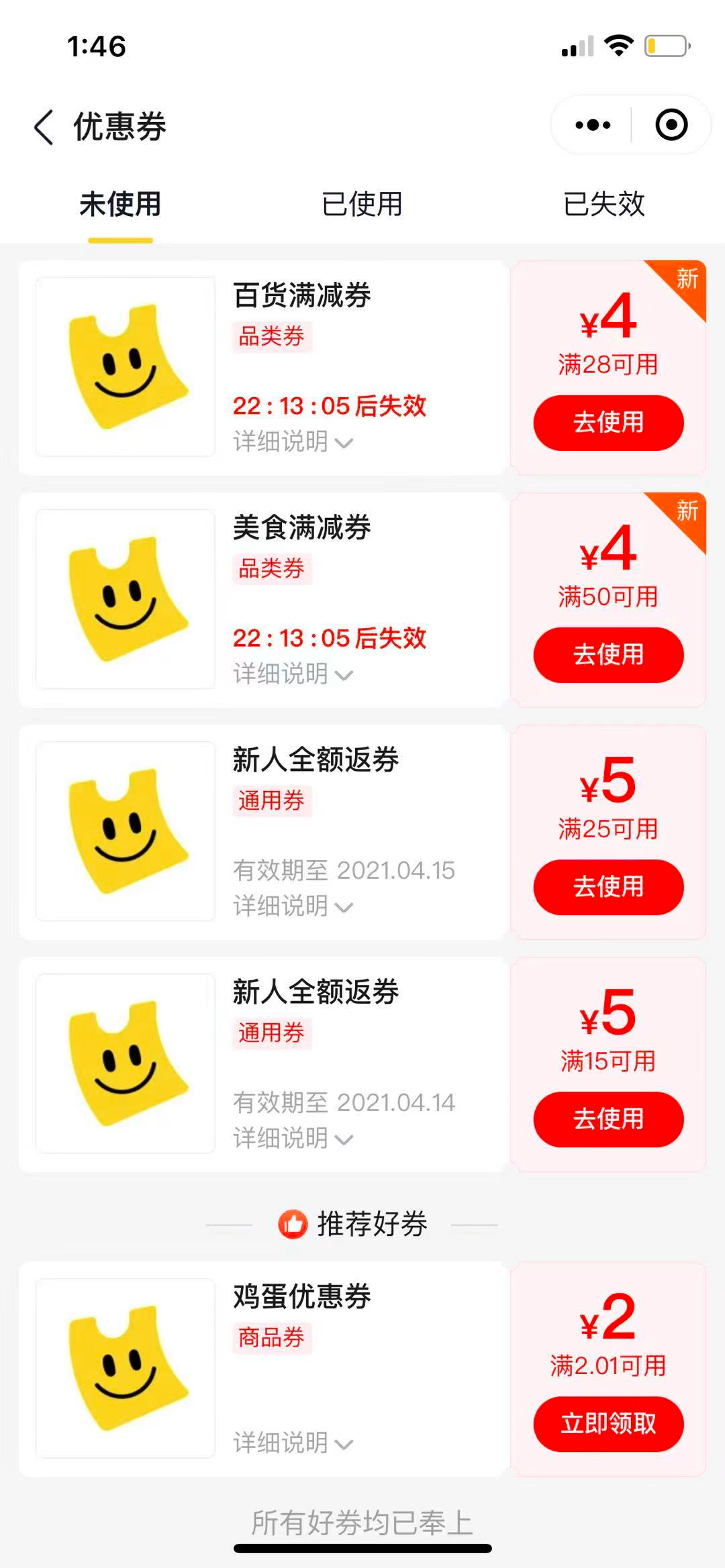Tap the battery indicator in the status bar

[x=664, y=46]
